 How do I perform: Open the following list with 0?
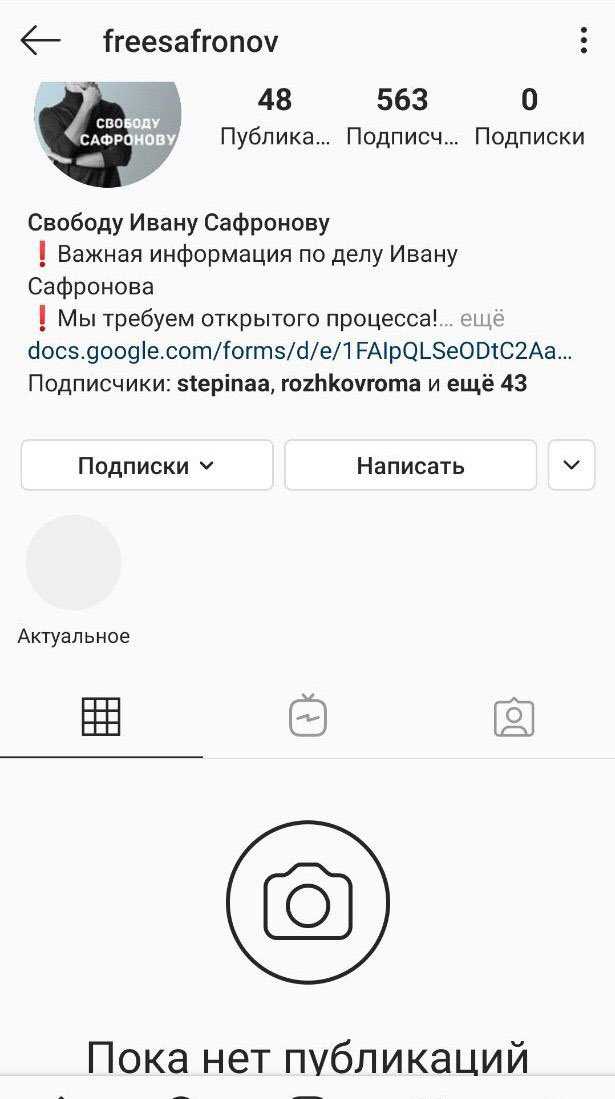pos(529,117)
